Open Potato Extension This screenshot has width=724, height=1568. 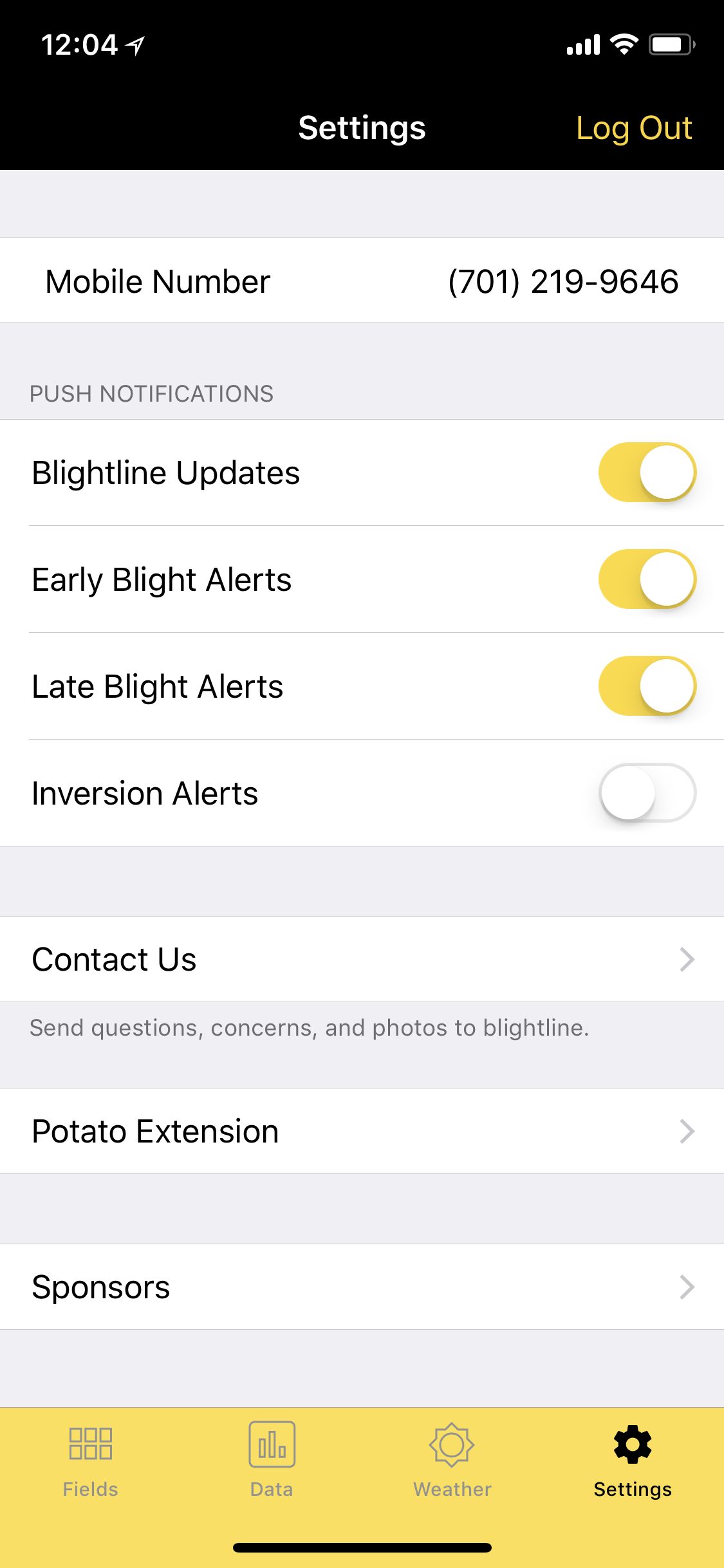[362, 1132]
